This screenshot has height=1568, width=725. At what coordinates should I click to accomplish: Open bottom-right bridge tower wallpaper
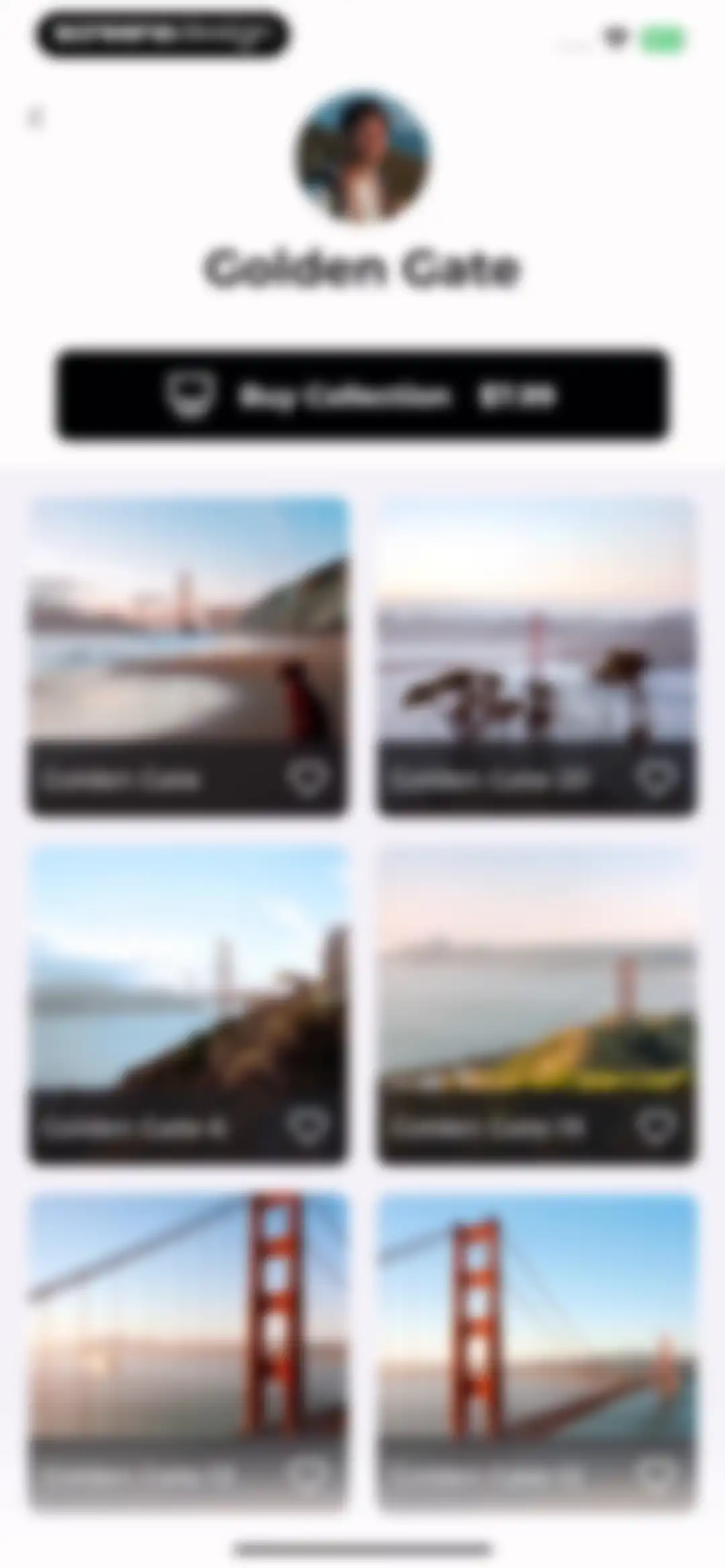(x=536, y=1353)
